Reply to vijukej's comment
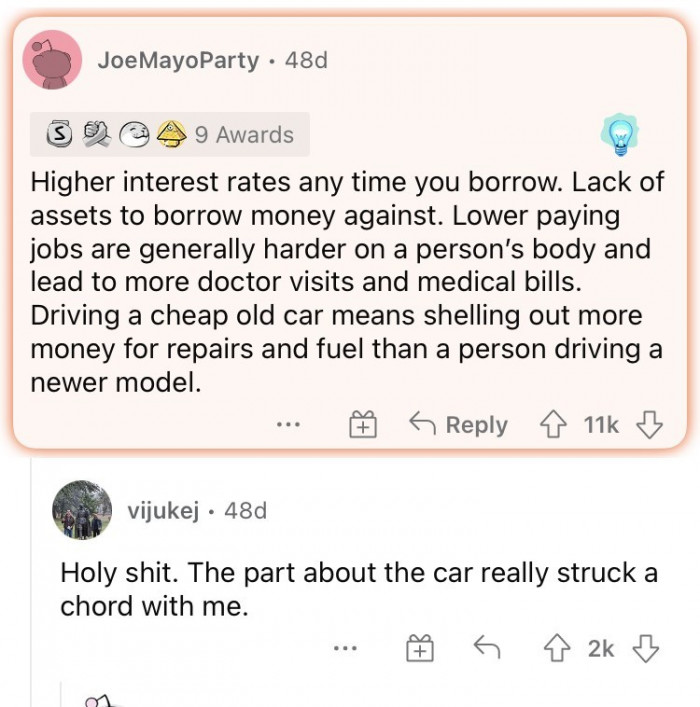The width and height of the screenshot is (700, 707). point(487,649)
